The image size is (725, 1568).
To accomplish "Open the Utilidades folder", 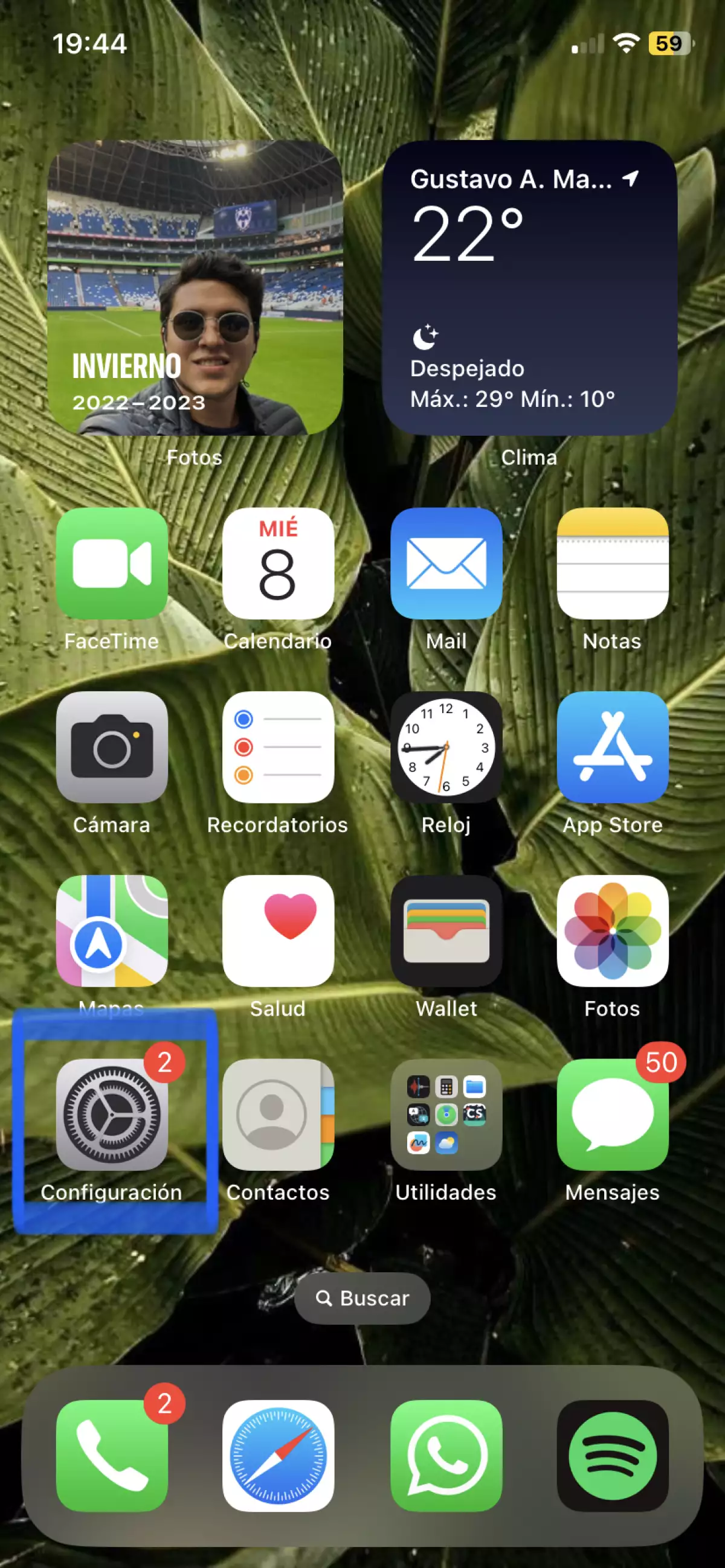I will 446,1114.
